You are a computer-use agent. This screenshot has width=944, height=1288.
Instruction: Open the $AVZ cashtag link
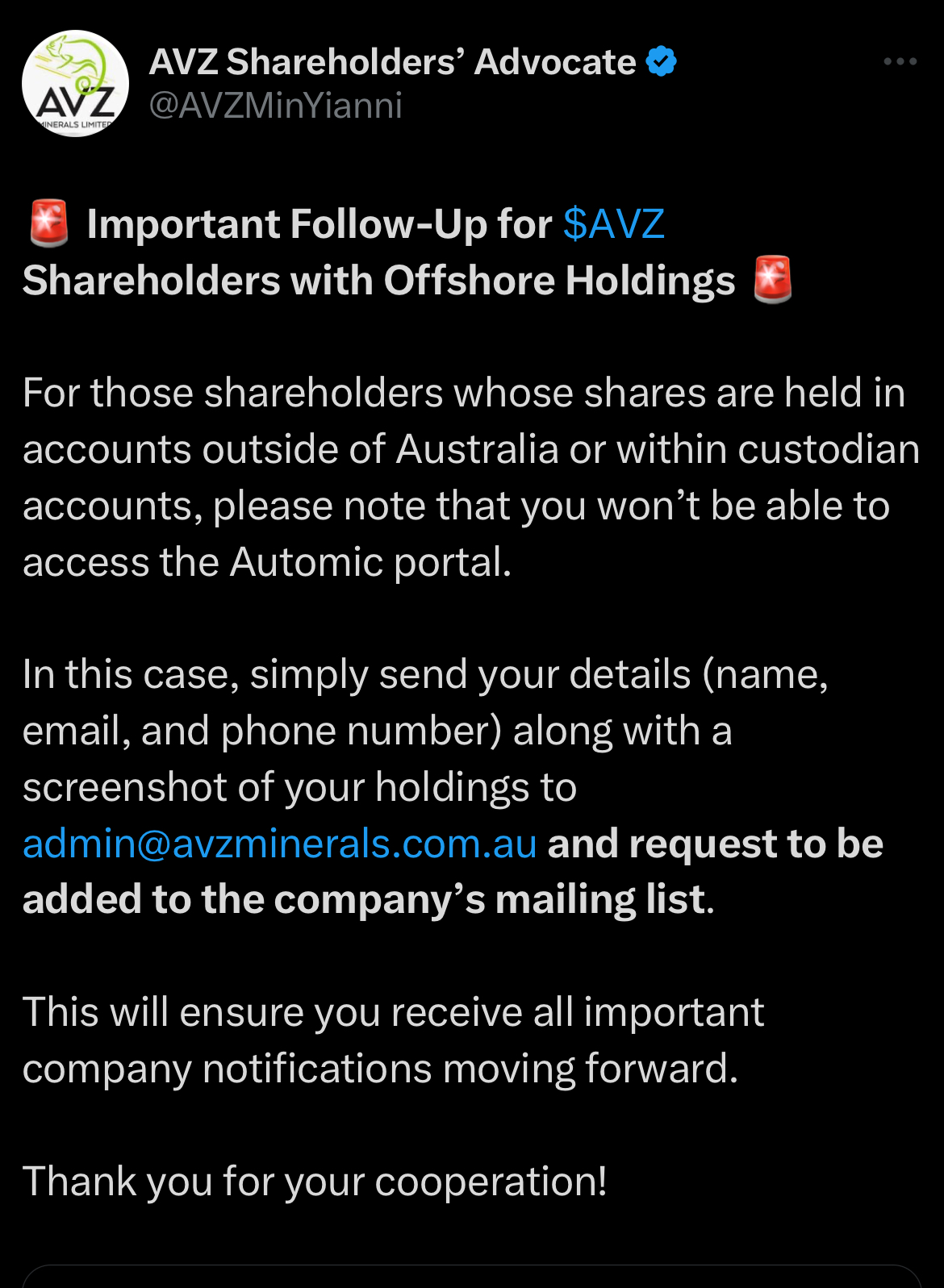pyautogui.click(x=613, y=224)
